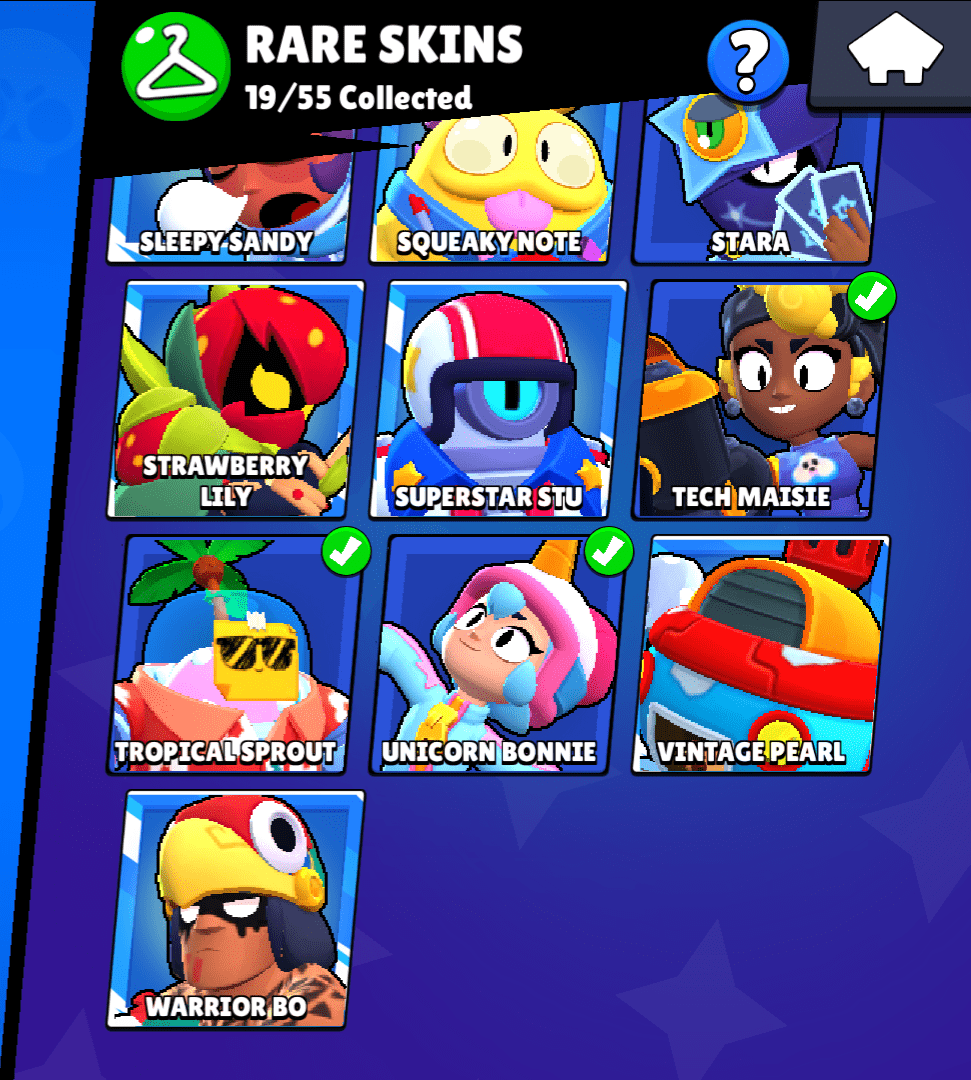971x1080 pixels.
Task: Go to the home screen button
Action: click(x=895, y=52)
